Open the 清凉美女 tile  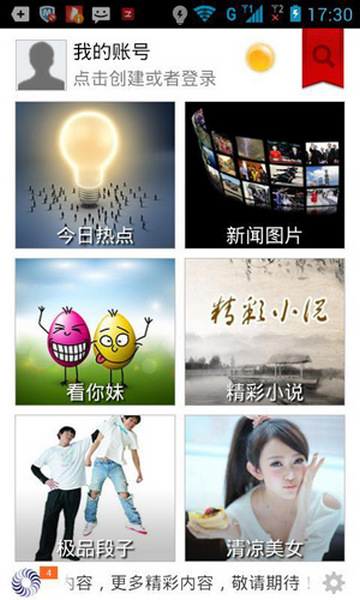pos(265,488)
